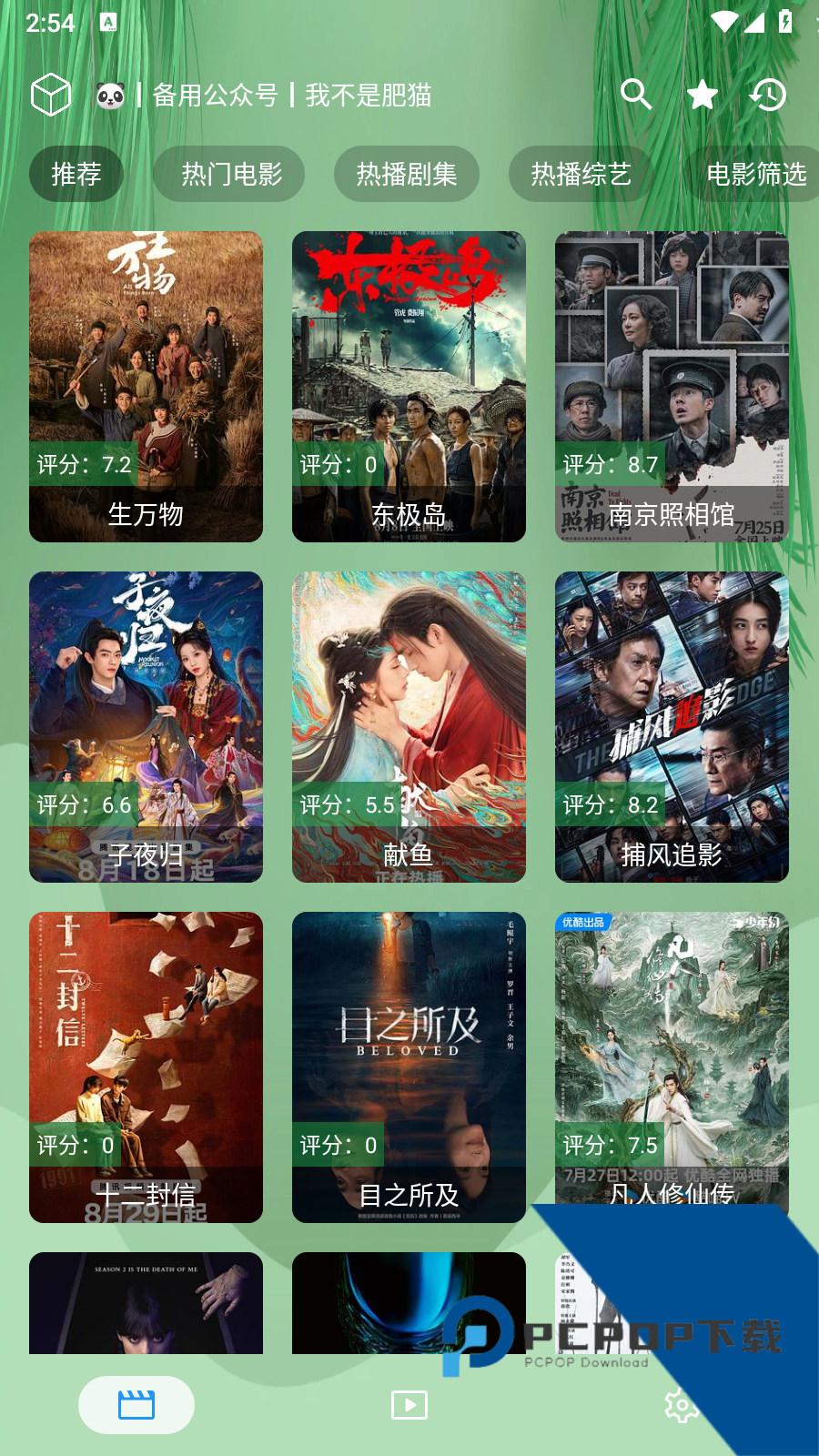Viewport: 819px width, 1456px height.
Task: Open the 捕风追影 movie card
Action: 672,727
